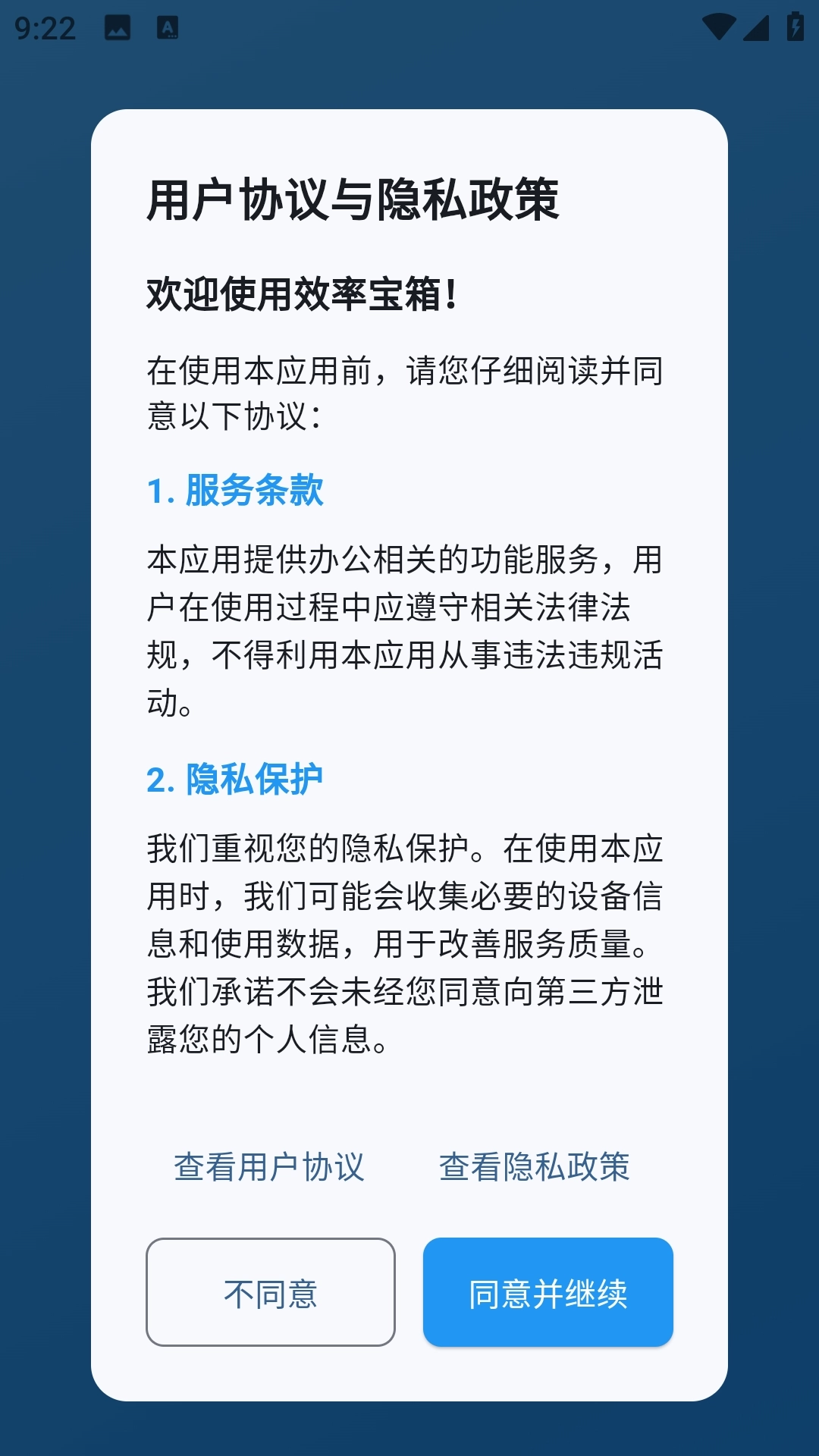819x1456 pixels.
Task: Tap the welcome text 欢迎使用效率宝箱
Action: click(302, 292)
